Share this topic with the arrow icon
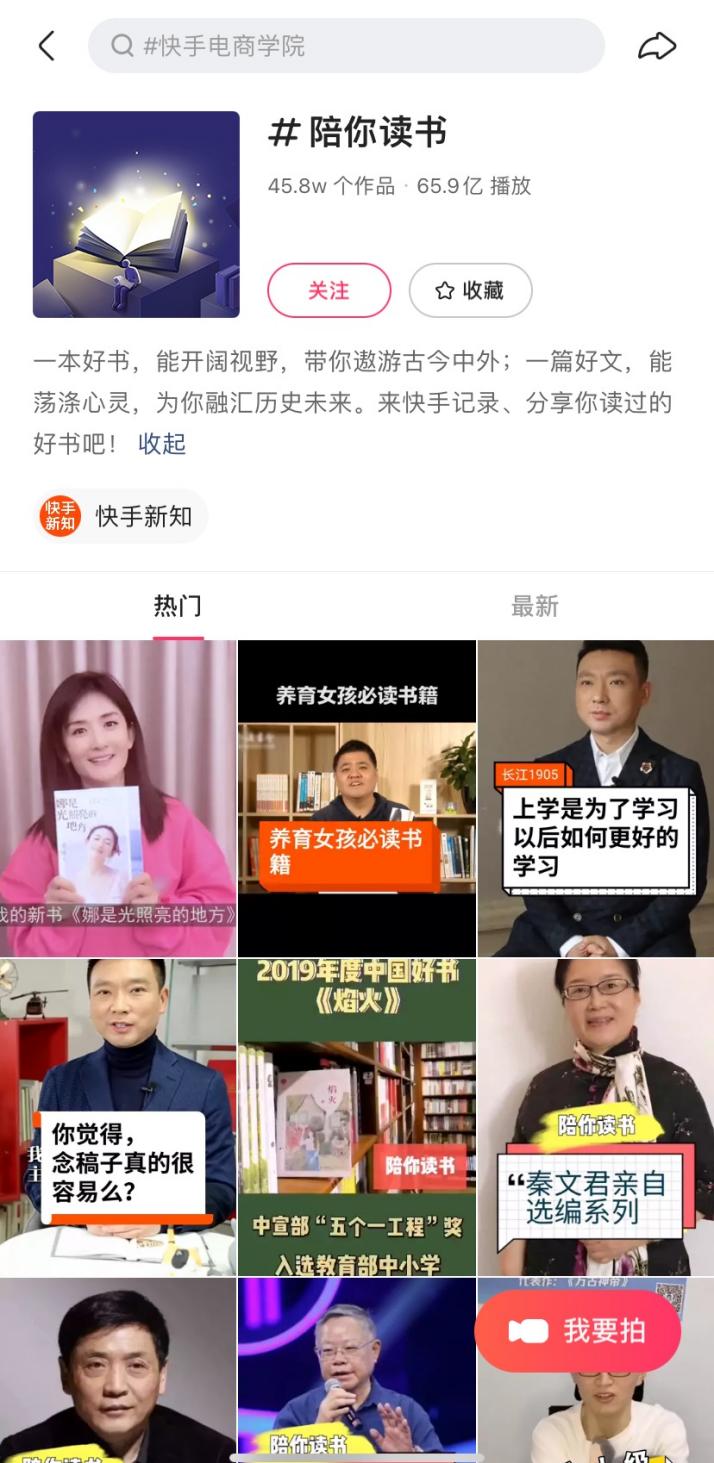This screenshot has width=714, height=1463. pos(657,46)
